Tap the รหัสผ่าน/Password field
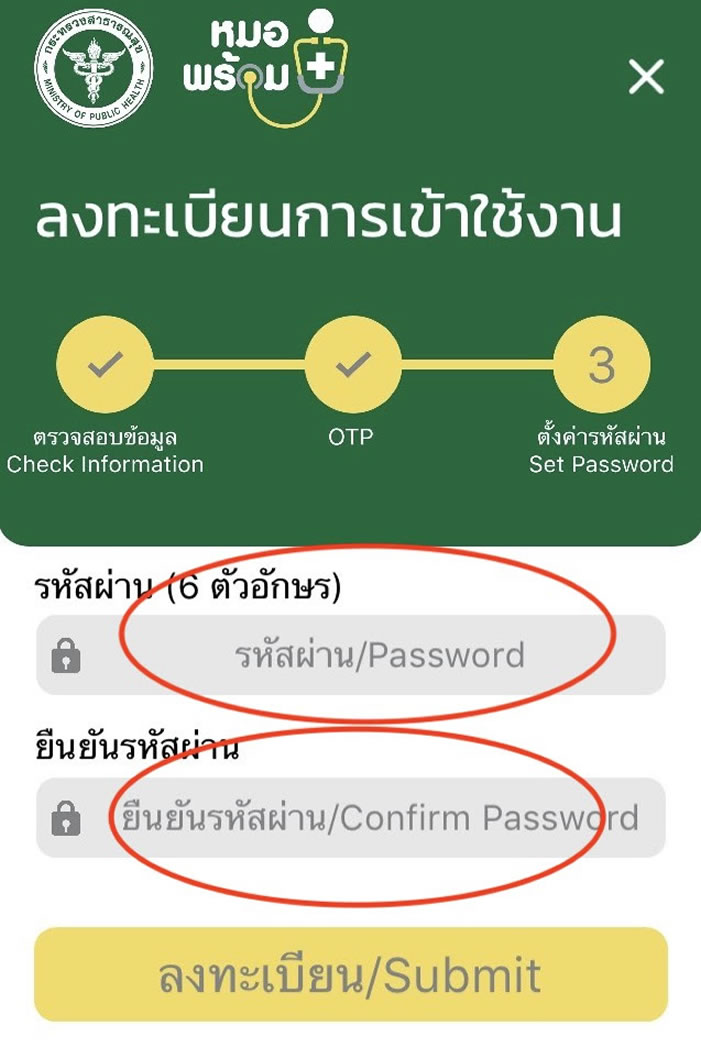The width and height of the screenshot is (701, 1059). [x=378, y=656]
